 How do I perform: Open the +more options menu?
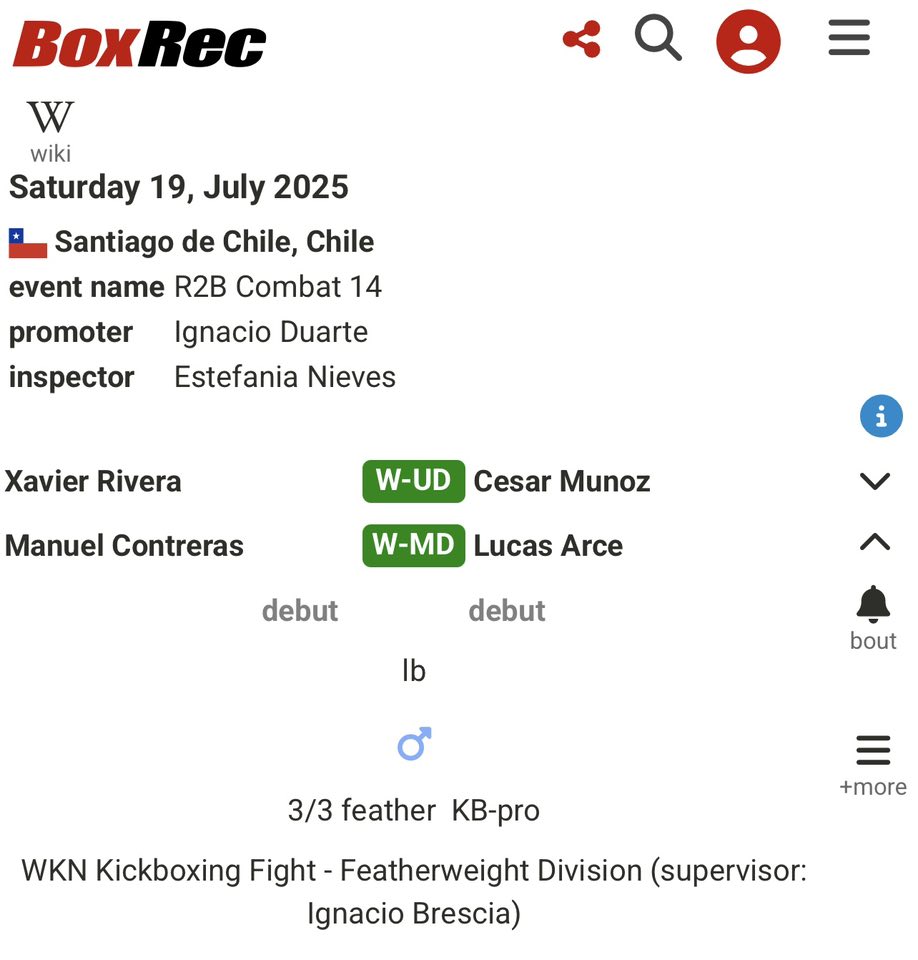pos(873,765)
